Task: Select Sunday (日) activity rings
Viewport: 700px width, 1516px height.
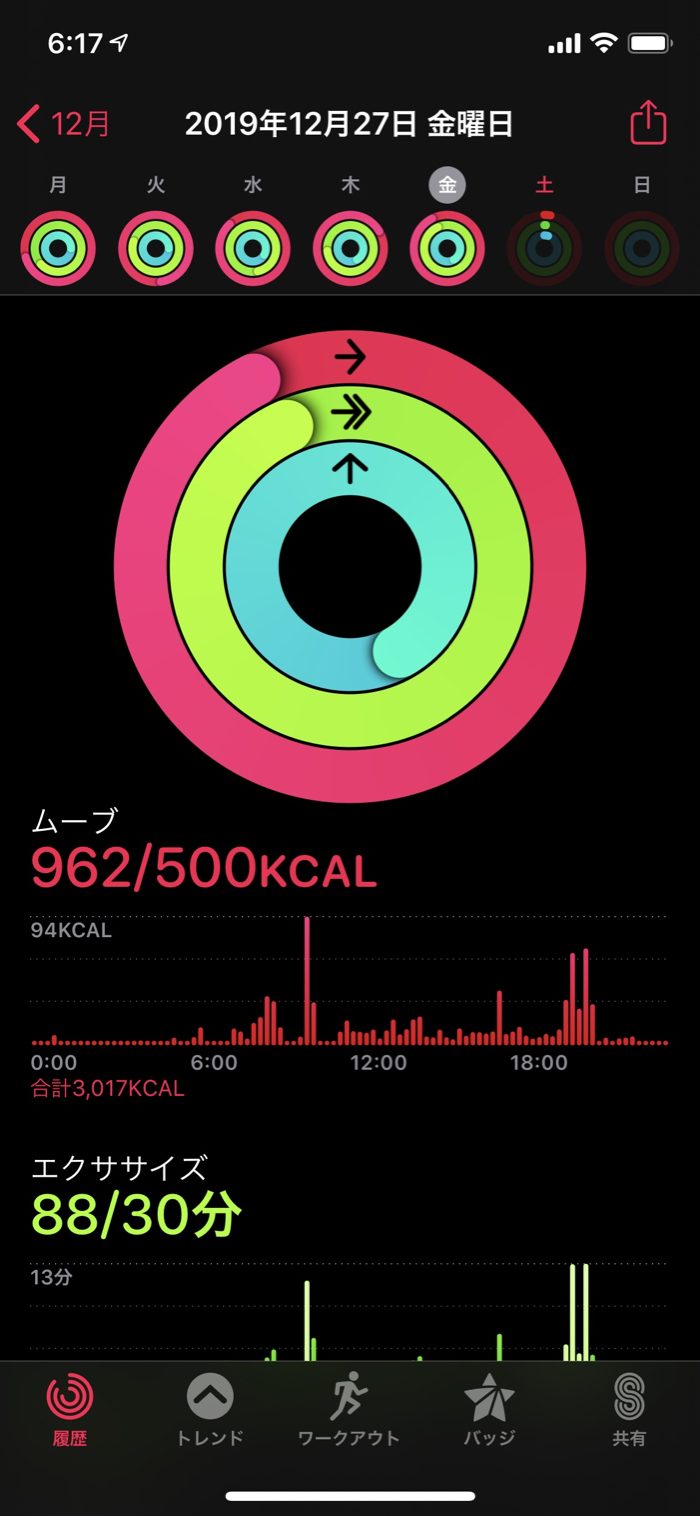Action: pyautogui.click(x=642, y=248)
